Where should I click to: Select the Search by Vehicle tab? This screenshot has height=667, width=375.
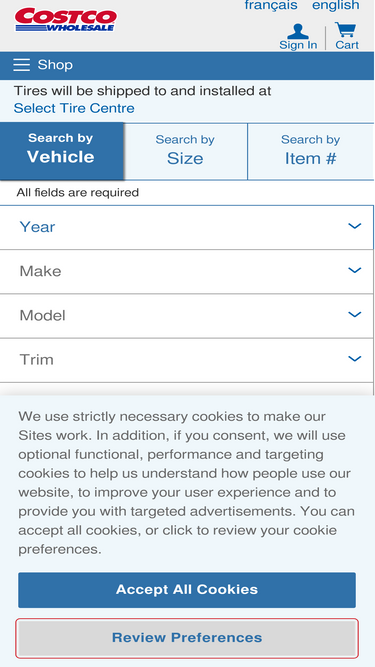tap(61, 150)
